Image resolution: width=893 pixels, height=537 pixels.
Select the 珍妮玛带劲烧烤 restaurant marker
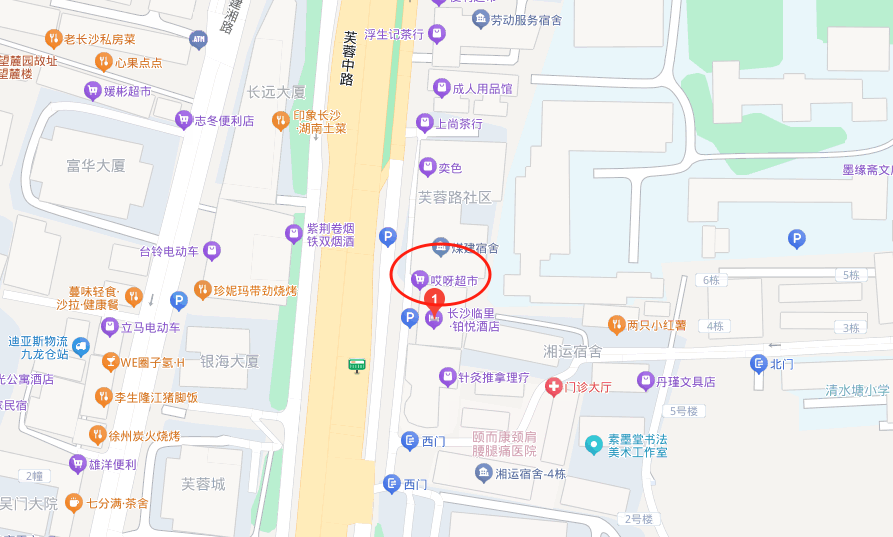[202, 290]
